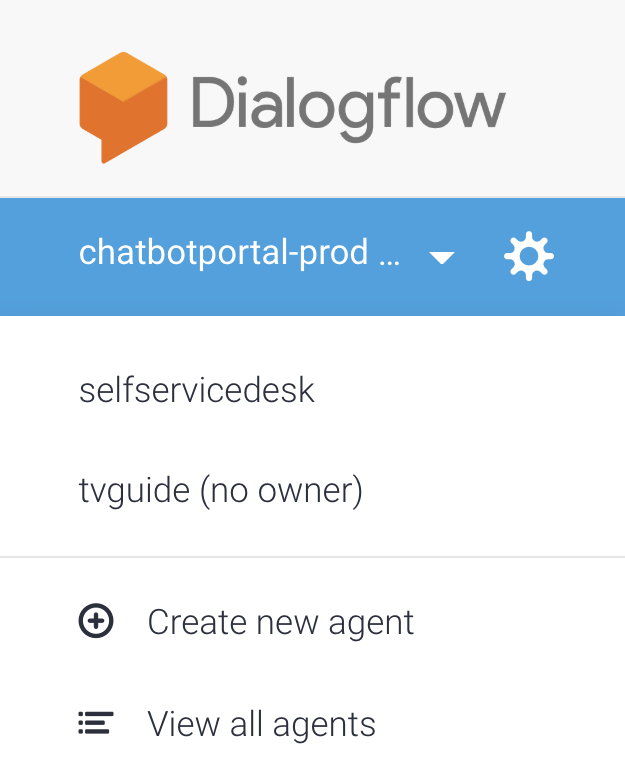This screenshot has height=779, width=625.
Task: View all agents list
Action: click(261, 723)
